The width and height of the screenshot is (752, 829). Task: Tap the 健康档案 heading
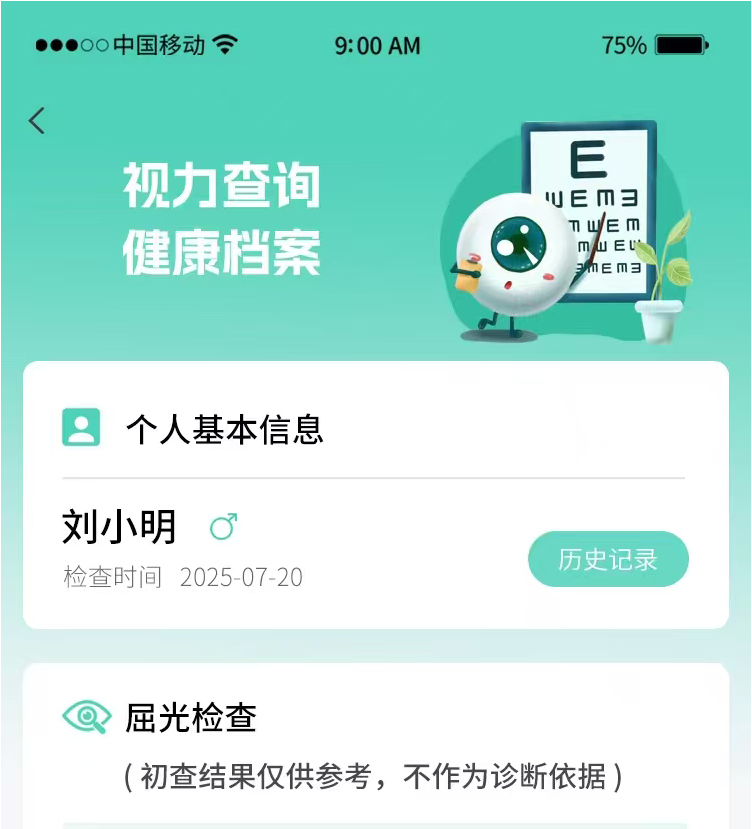pos(222,251)
